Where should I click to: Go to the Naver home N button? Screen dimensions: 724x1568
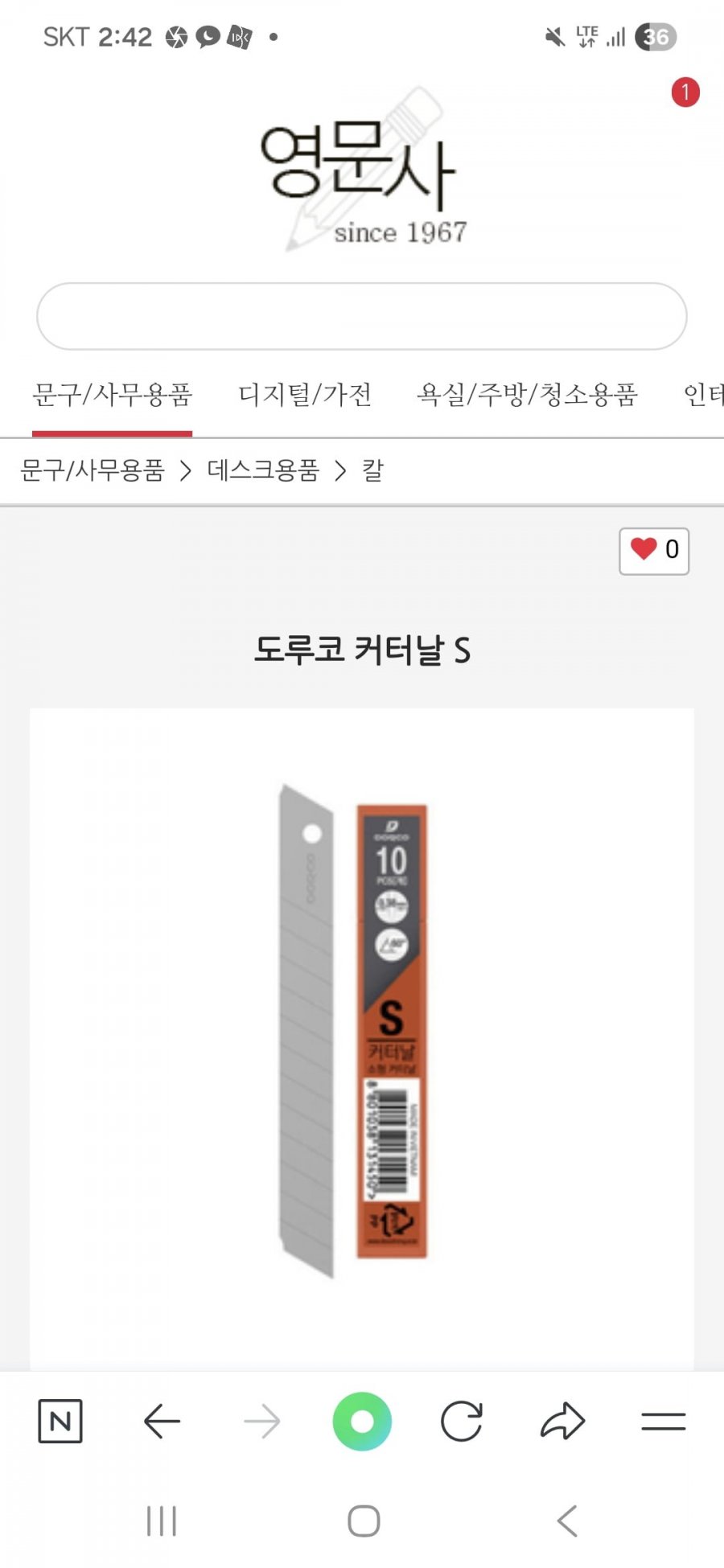[x=60, y=1421]
